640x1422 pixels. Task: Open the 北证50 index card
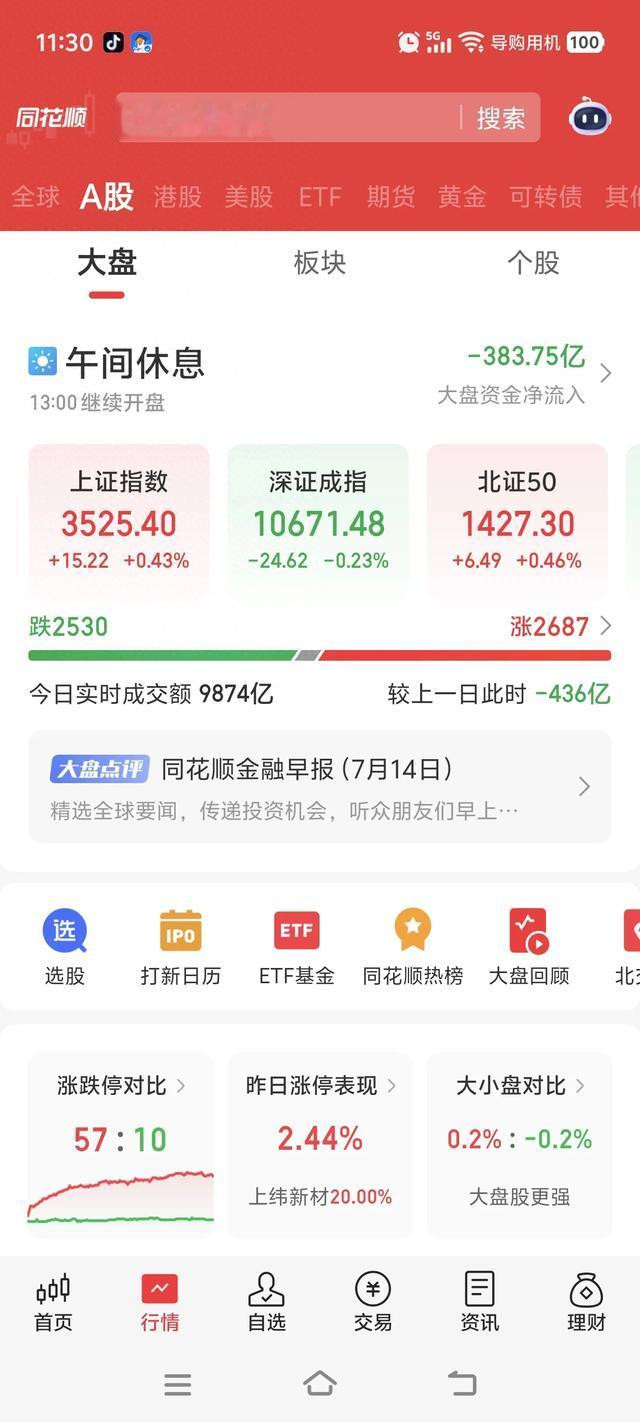[517, 521]
